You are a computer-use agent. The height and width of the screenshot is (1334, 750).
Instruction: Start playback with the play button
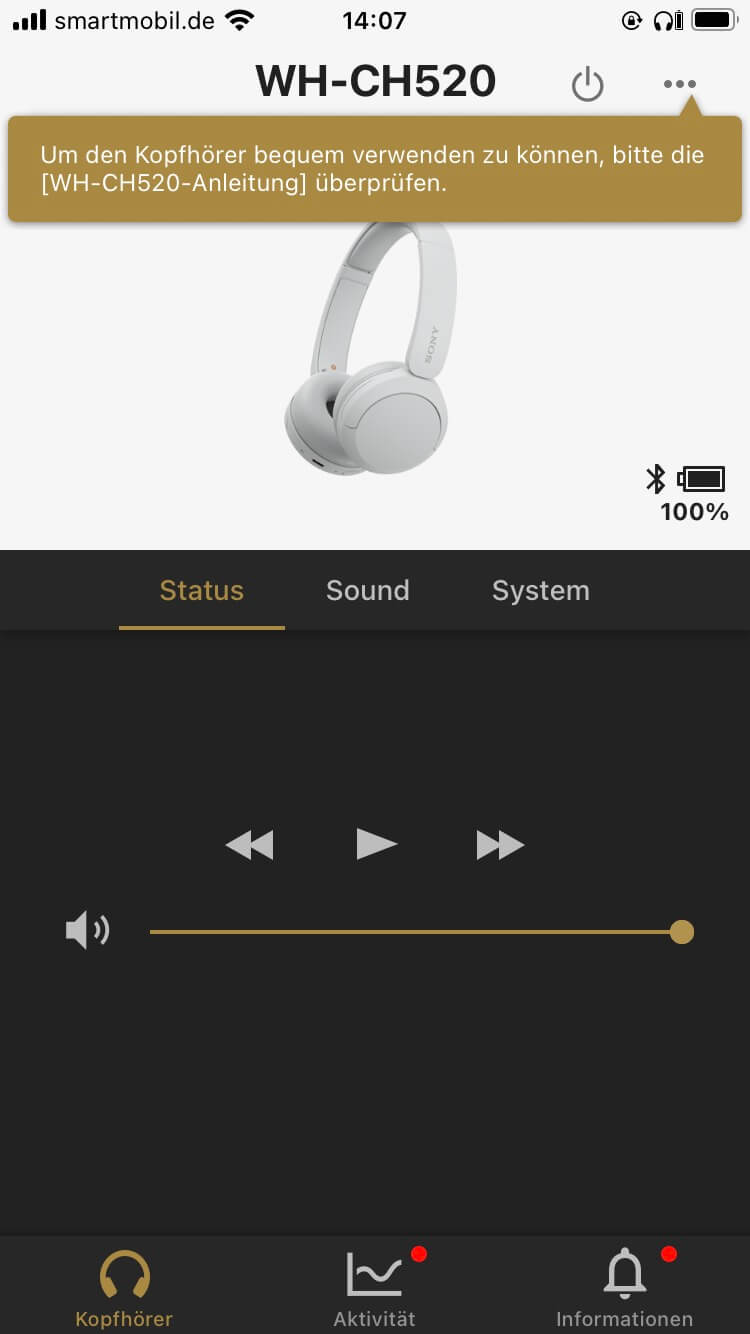[x=376, y=845]
